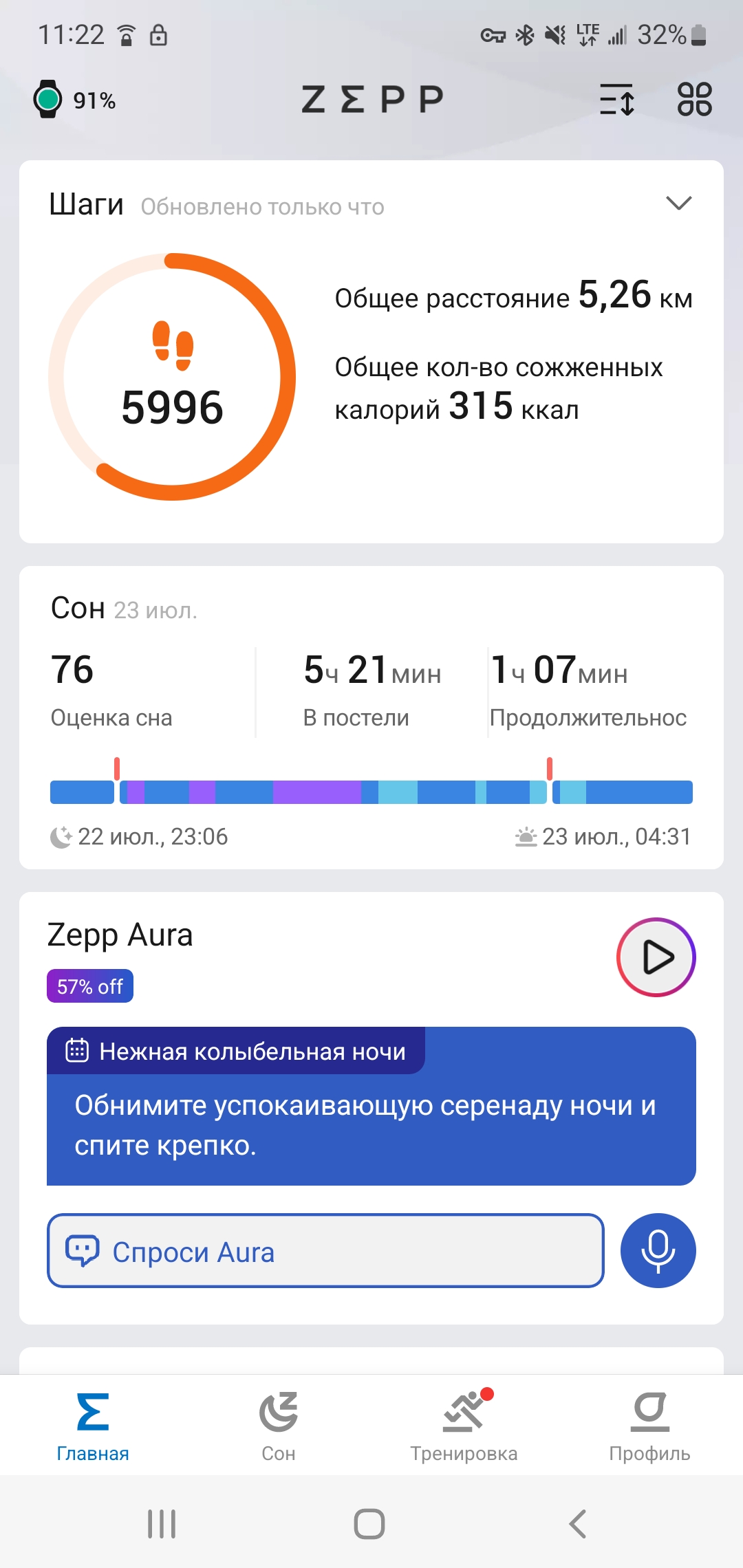Play Zepp Aura sleep audio
This screenshot has width=743, height=1568.
tap(656, 957)
